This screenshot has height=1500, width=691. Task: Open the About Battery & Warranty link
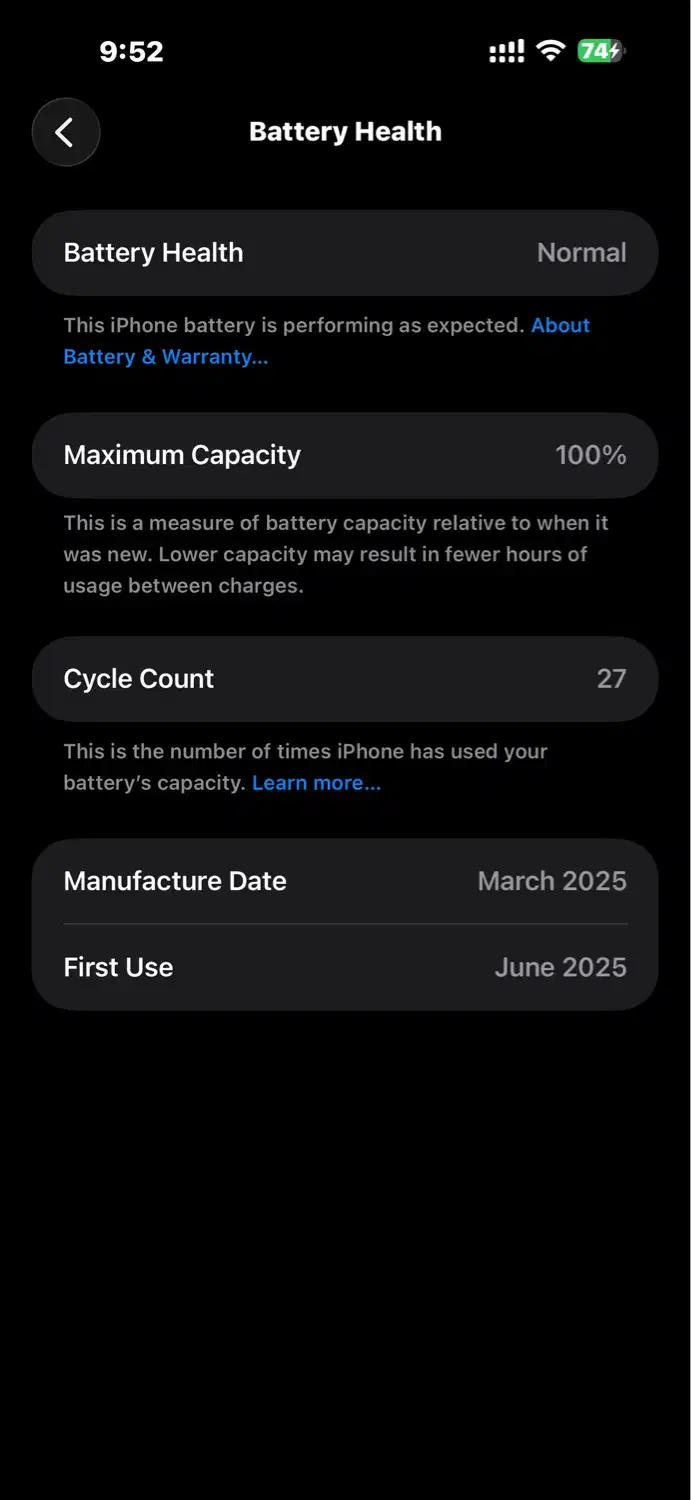(x=165, y=357)
